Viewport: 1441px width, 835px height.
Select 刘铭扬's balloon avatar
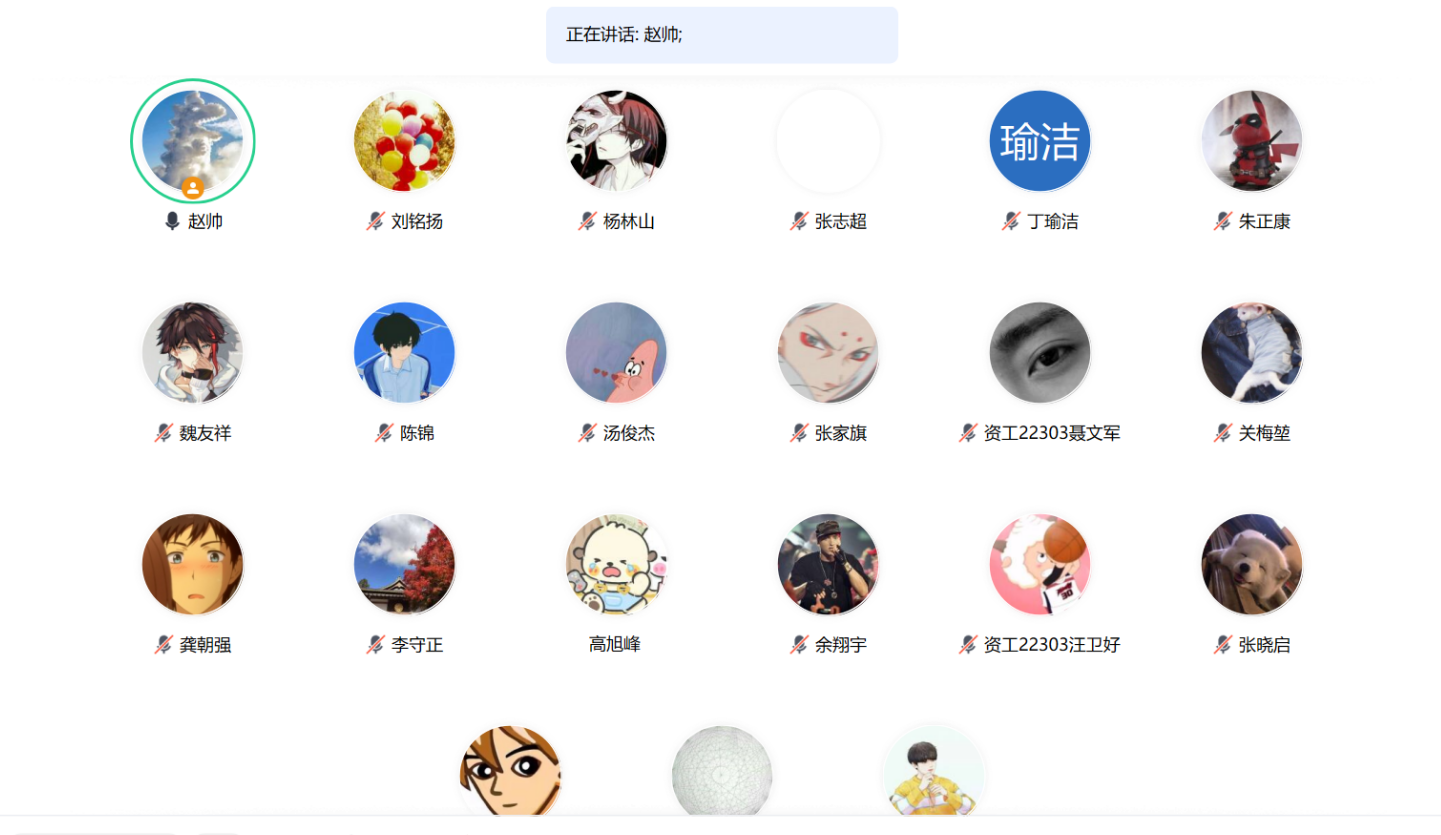pos(405,141)
